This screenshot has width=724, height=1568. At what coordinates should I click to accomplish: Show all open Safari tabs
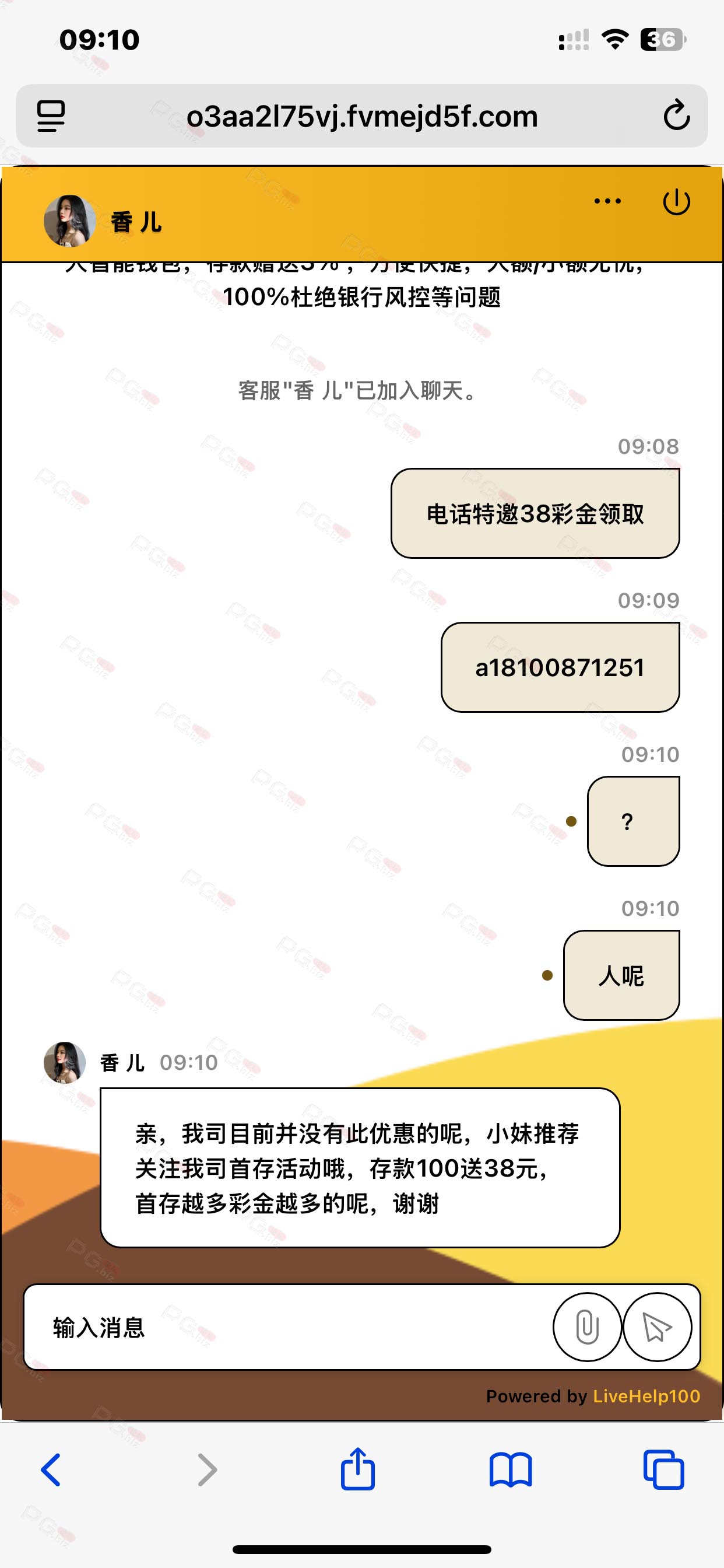(x=663, y=1470)
